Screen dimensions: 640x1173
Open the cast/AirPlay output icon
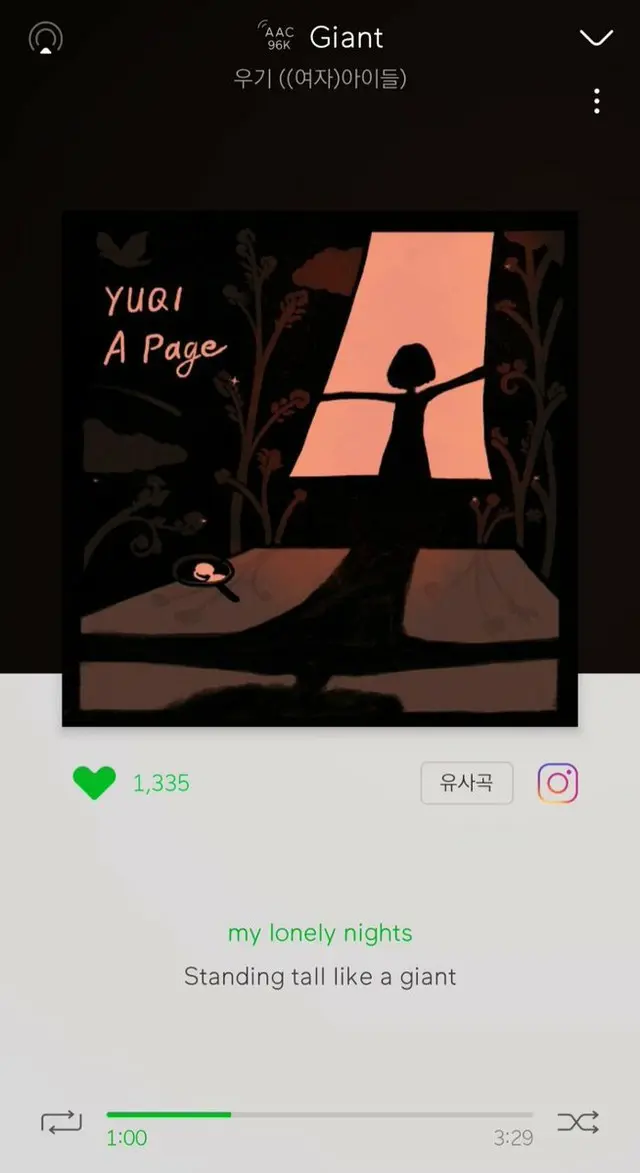coord(46,37)
